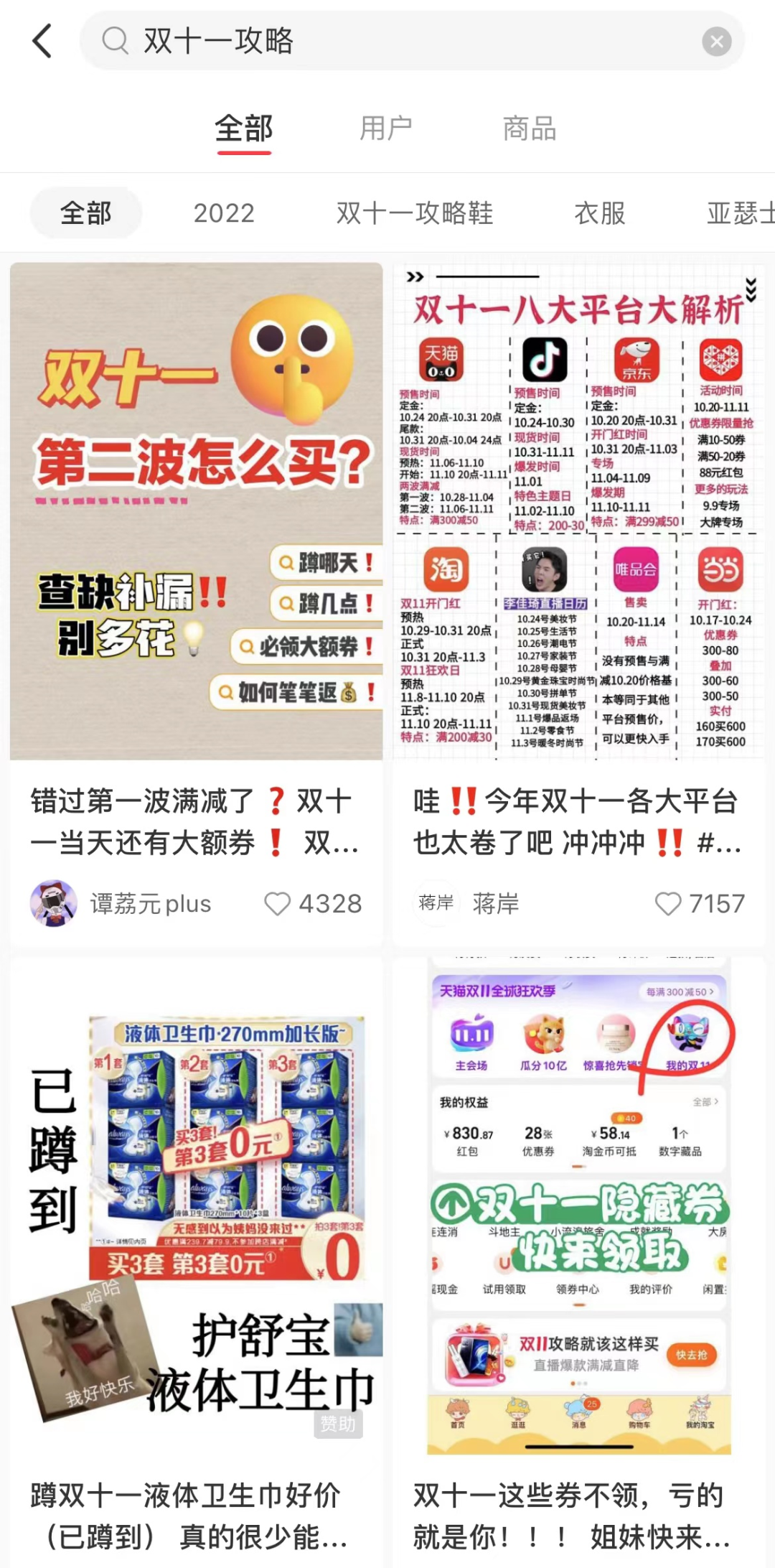Like the post by 蒋岸
Screen dimensions: 775x1568
[668, 904]
